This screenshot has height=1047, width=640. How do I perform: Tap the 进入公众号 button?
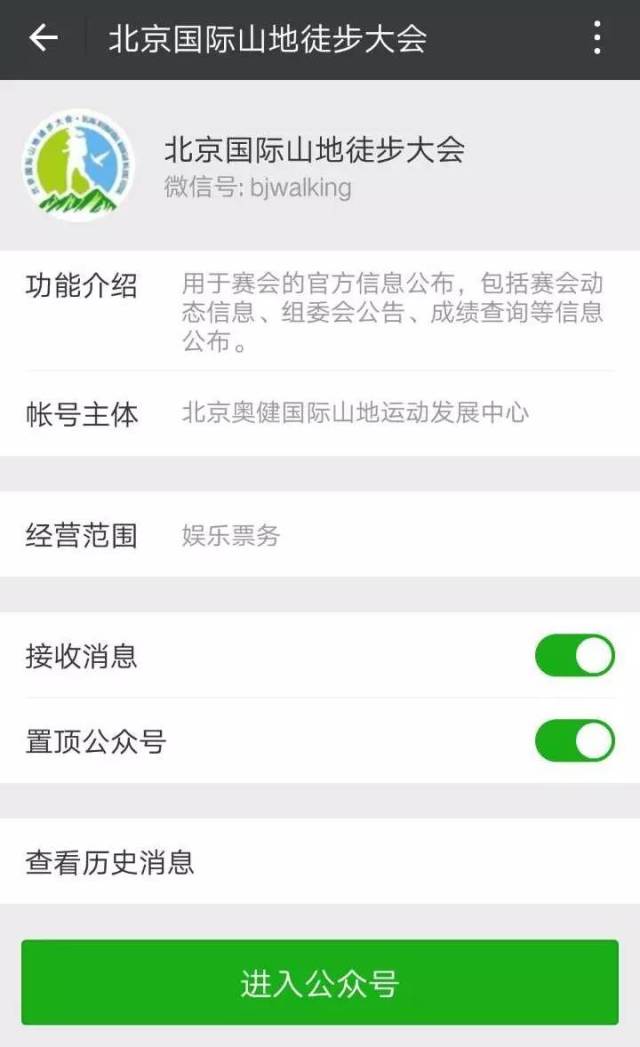click(x=320, y=982)
